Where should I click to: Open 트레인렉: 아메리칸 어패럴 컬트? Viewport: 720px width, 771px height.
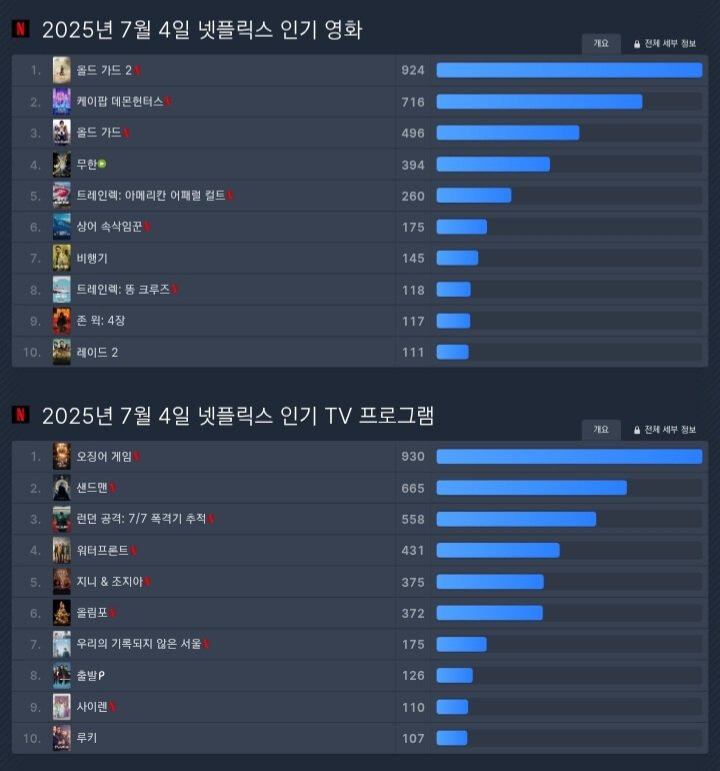point(150,195)
